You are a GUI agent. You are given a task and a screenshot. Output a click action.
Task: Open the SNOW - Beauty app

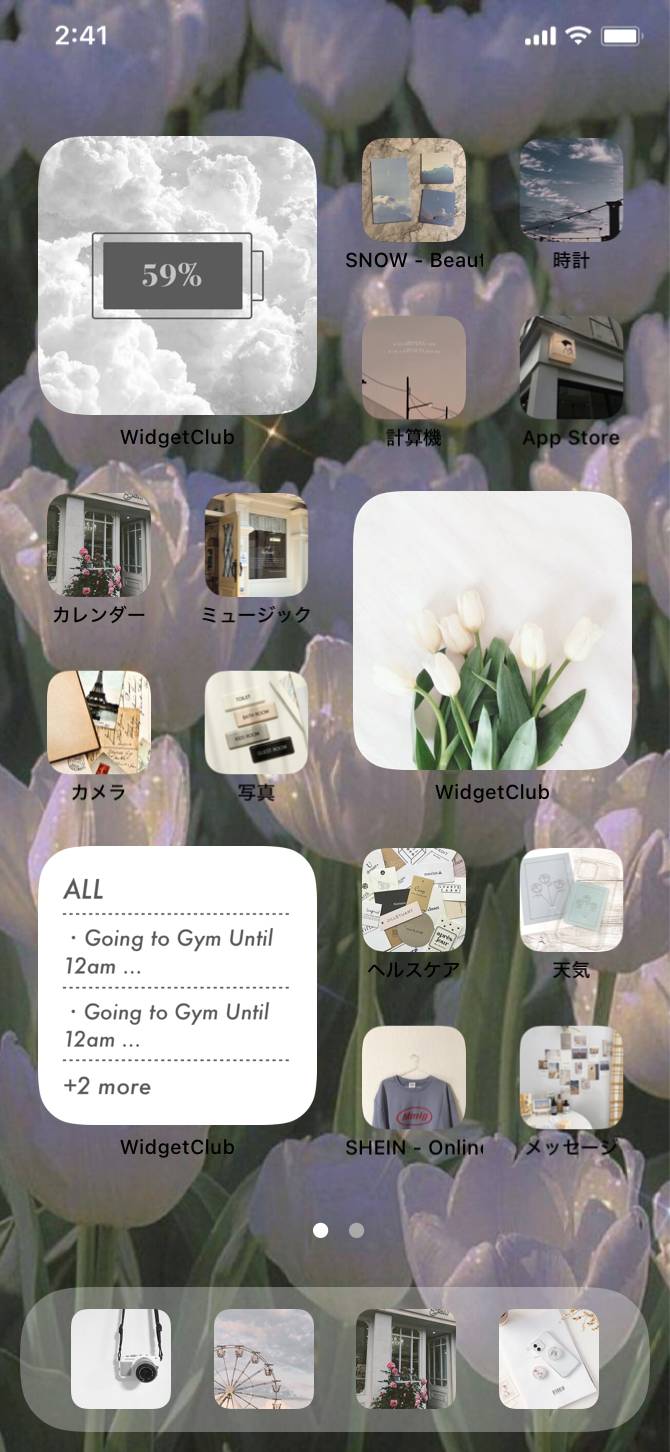pos(413,190)
